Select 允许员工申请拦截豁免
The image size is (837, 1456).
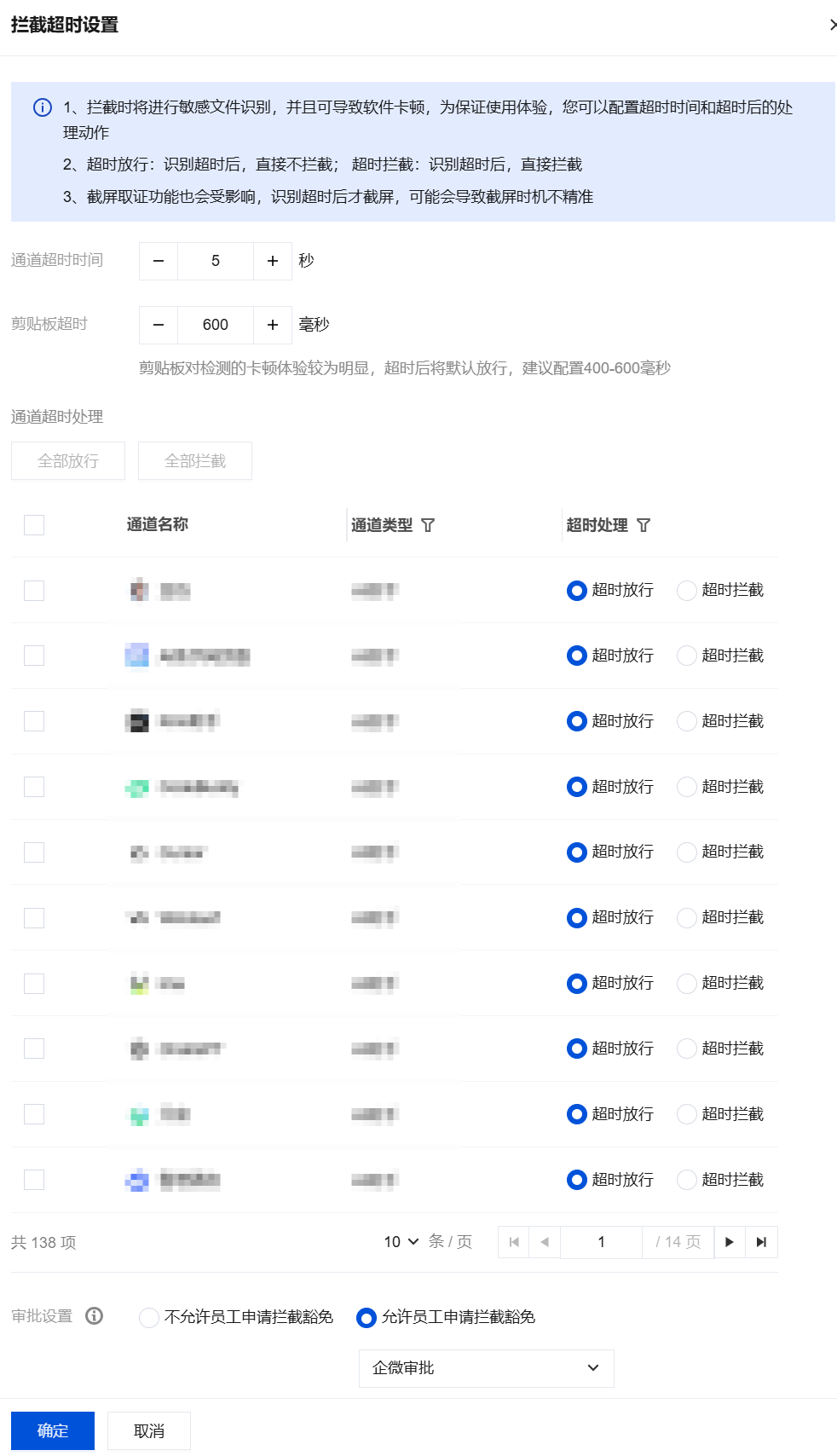pos(367,1318)
